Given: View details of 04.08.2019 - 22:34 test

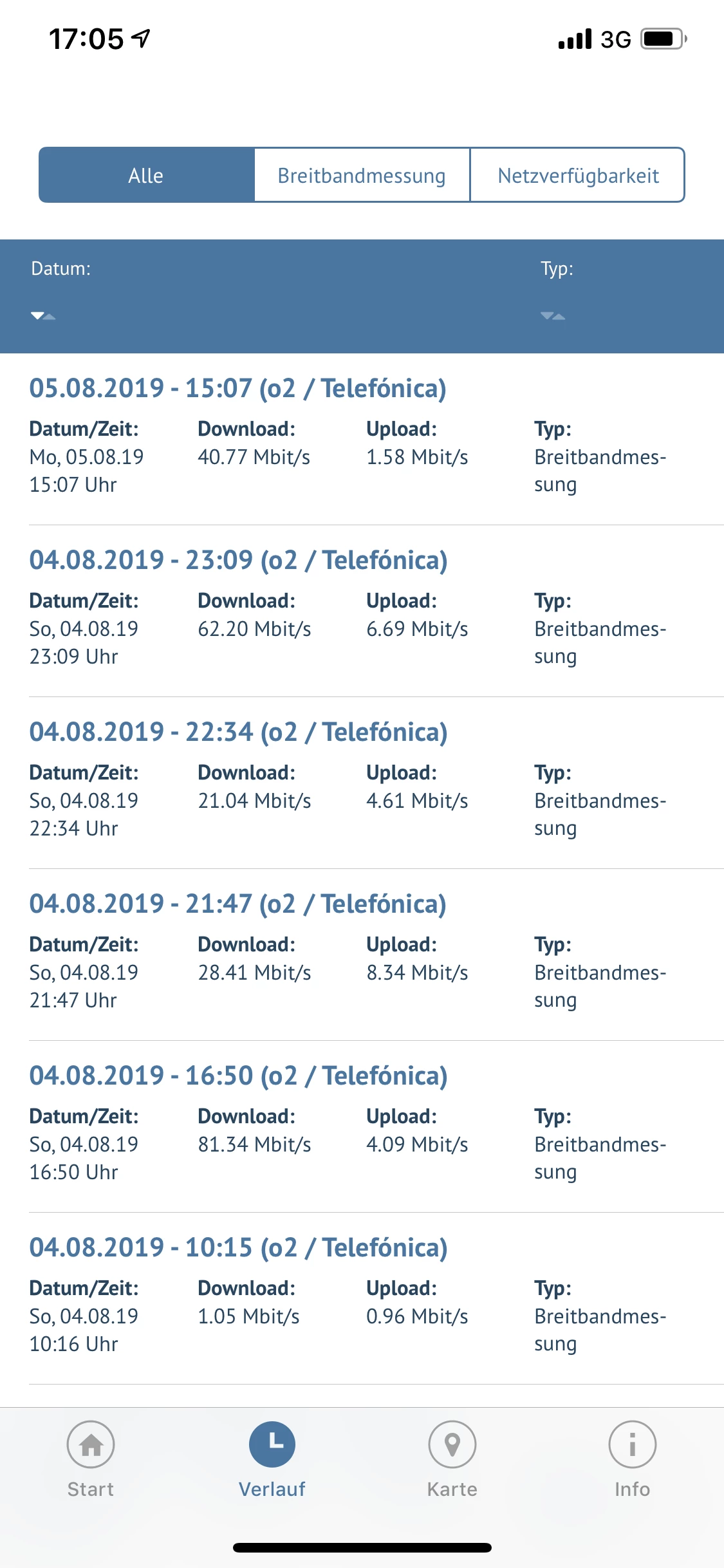Looking at the screenshot, I should [x=238, y=732].
